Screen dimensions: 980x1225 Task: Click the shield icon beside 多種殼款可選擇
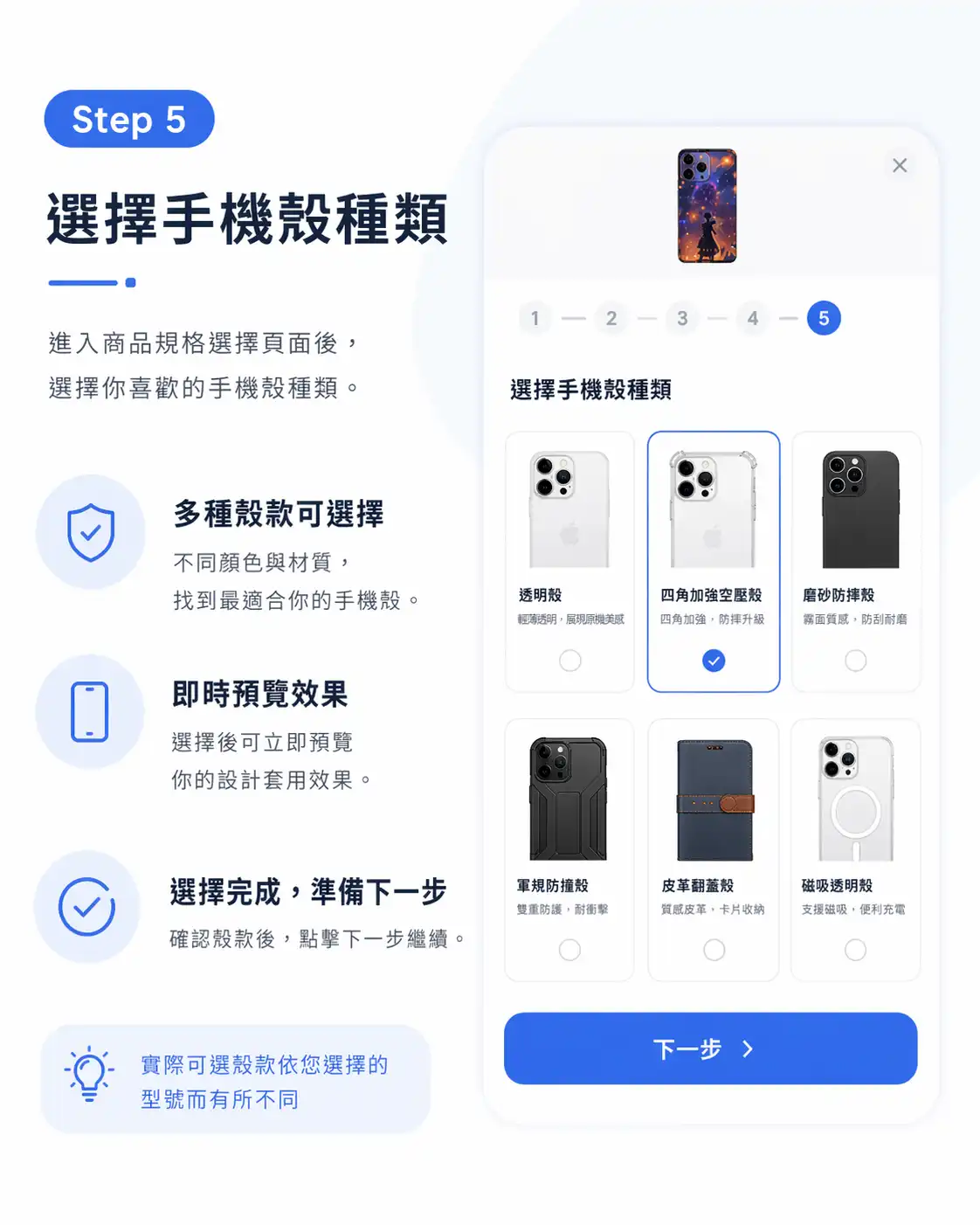point(90,533)
